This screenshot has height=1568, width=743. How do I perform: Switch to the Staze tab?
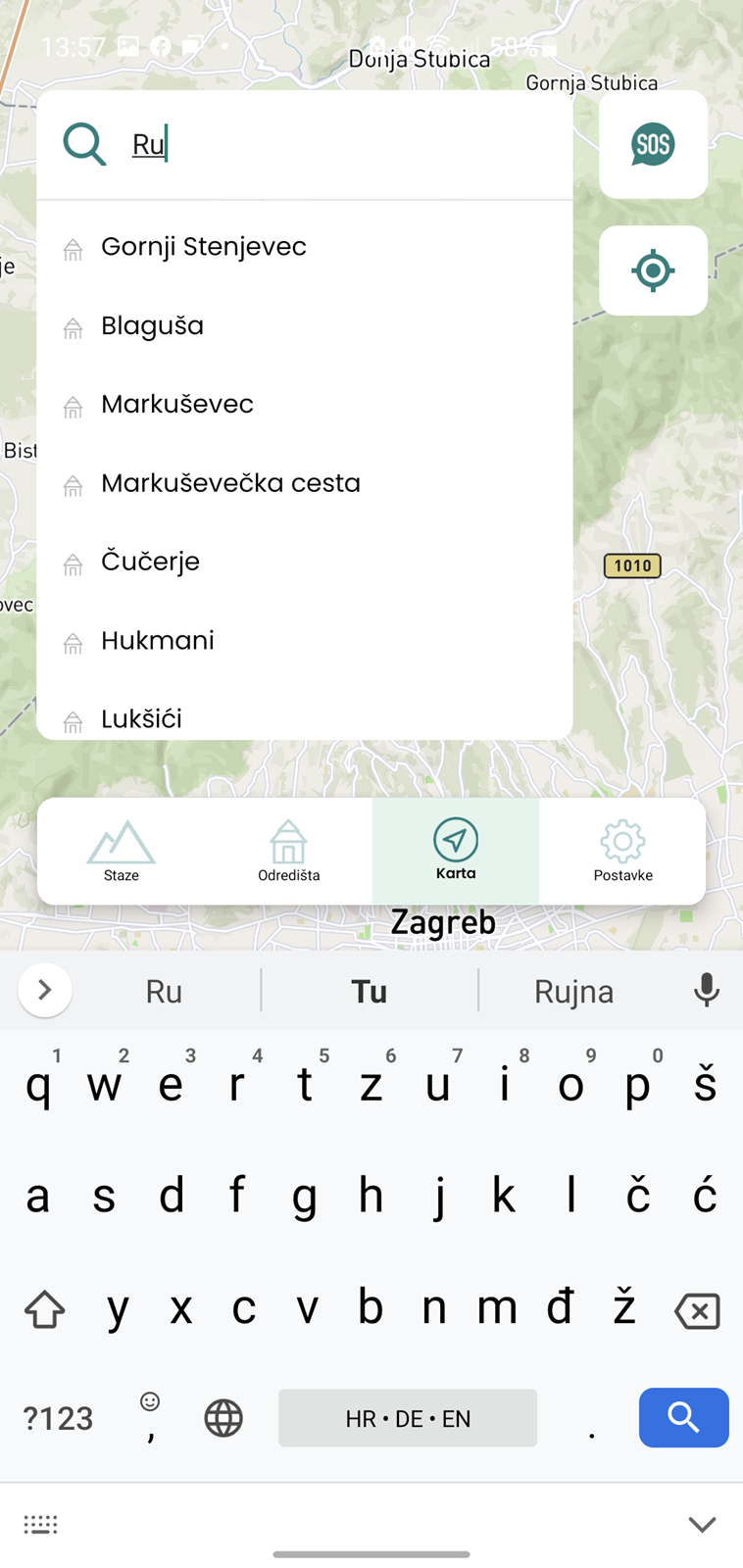pos(122,851)
